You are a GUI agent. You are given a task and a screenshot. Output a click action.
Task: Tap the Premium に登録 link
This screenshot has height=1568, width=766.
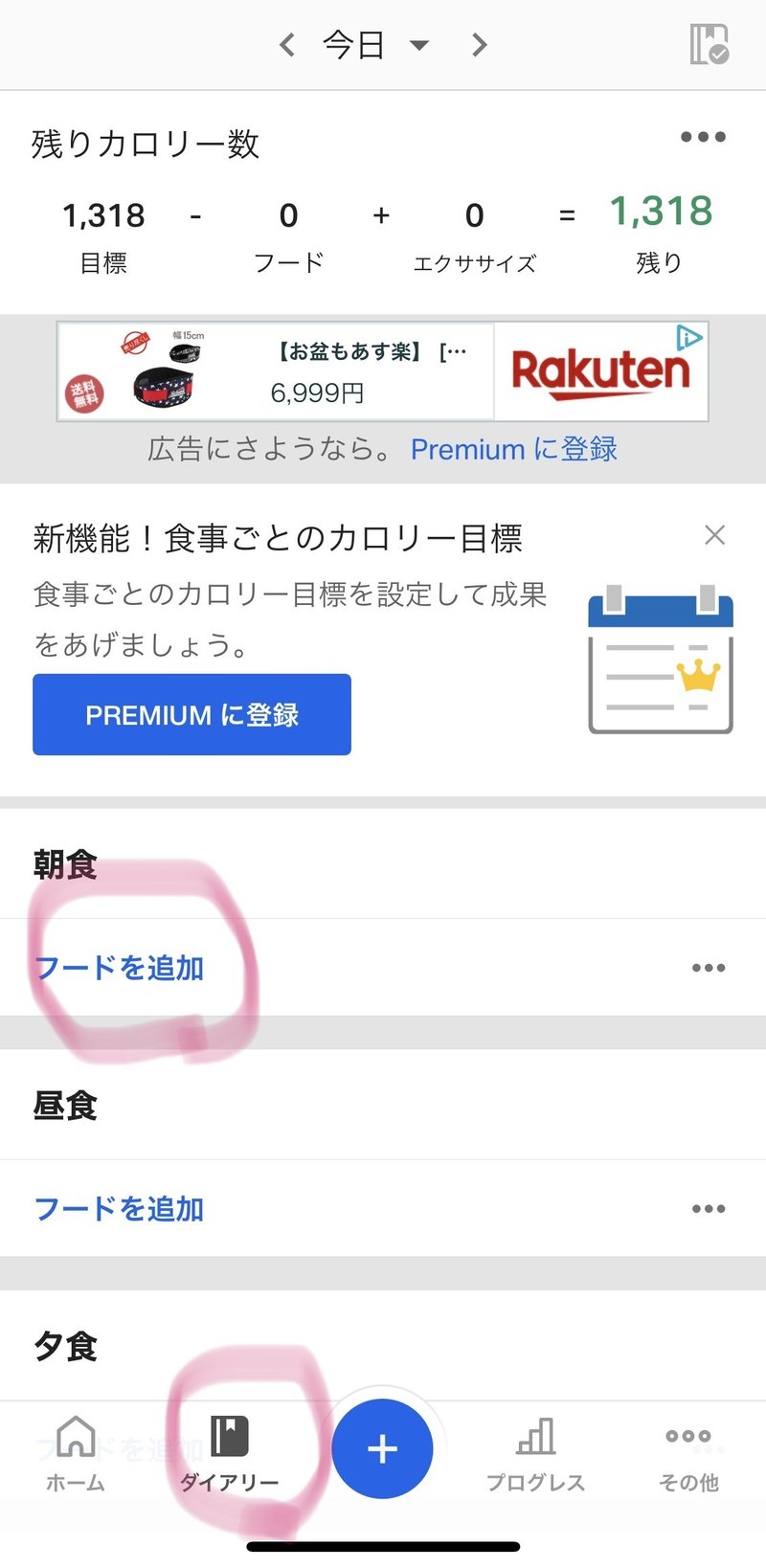pyautogui.click(x=514, y=449)
